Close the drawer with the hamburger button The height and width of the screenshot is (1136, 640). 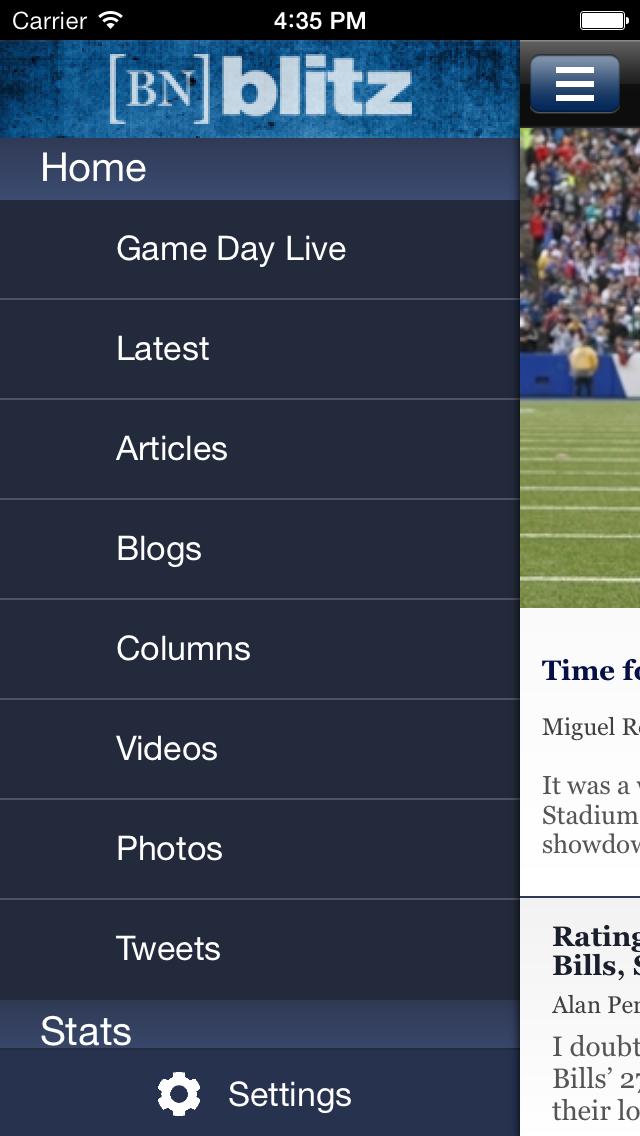pos(574,83)
